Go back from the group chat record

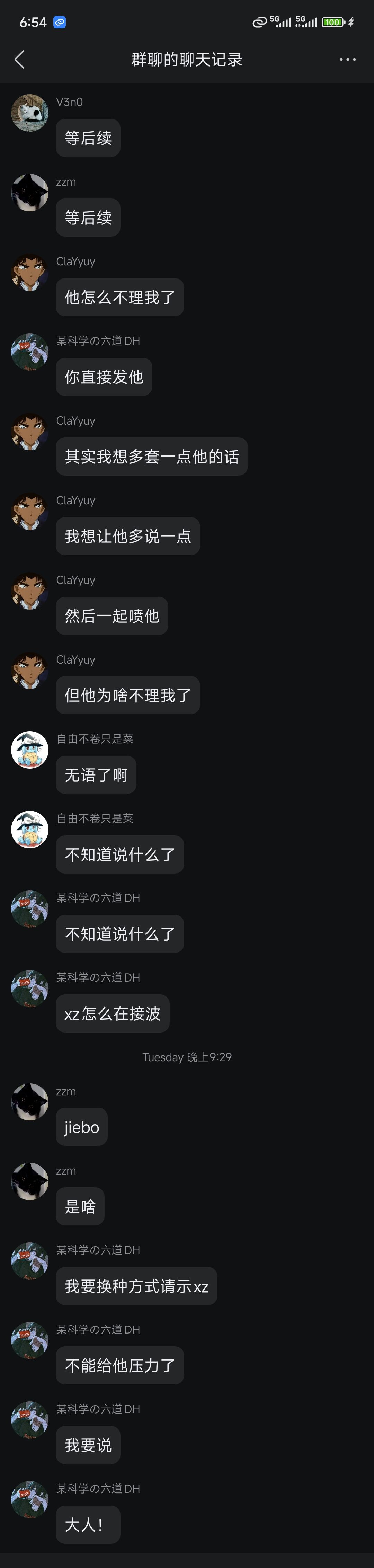click(x=19, y=60)
